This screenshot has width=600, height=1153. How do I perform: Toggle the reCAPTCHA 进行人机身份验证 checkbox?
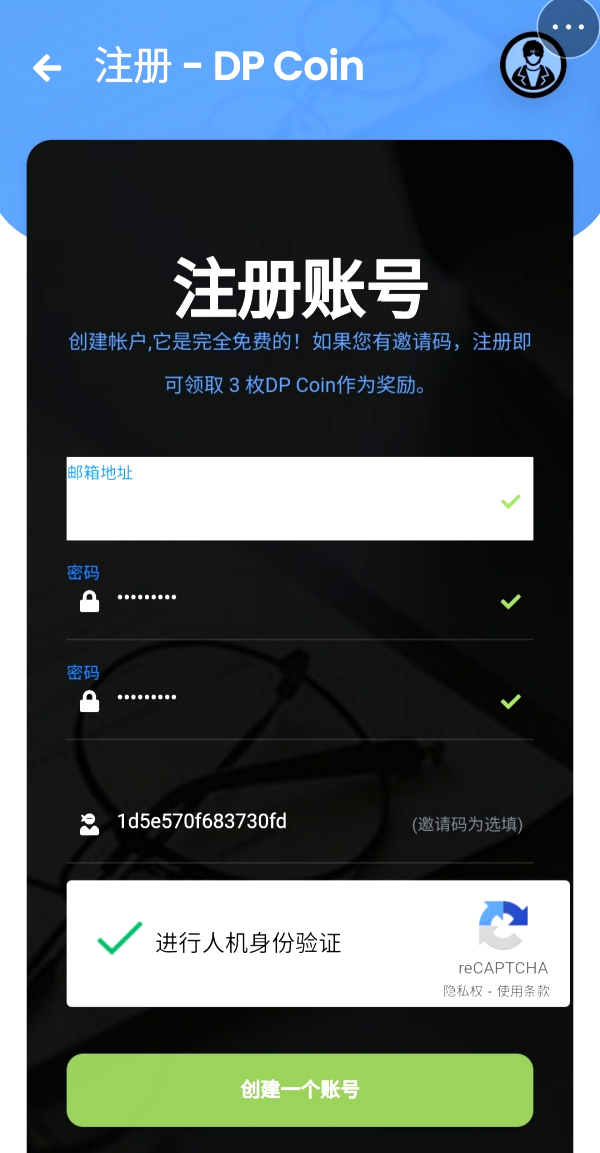(120, 941)
